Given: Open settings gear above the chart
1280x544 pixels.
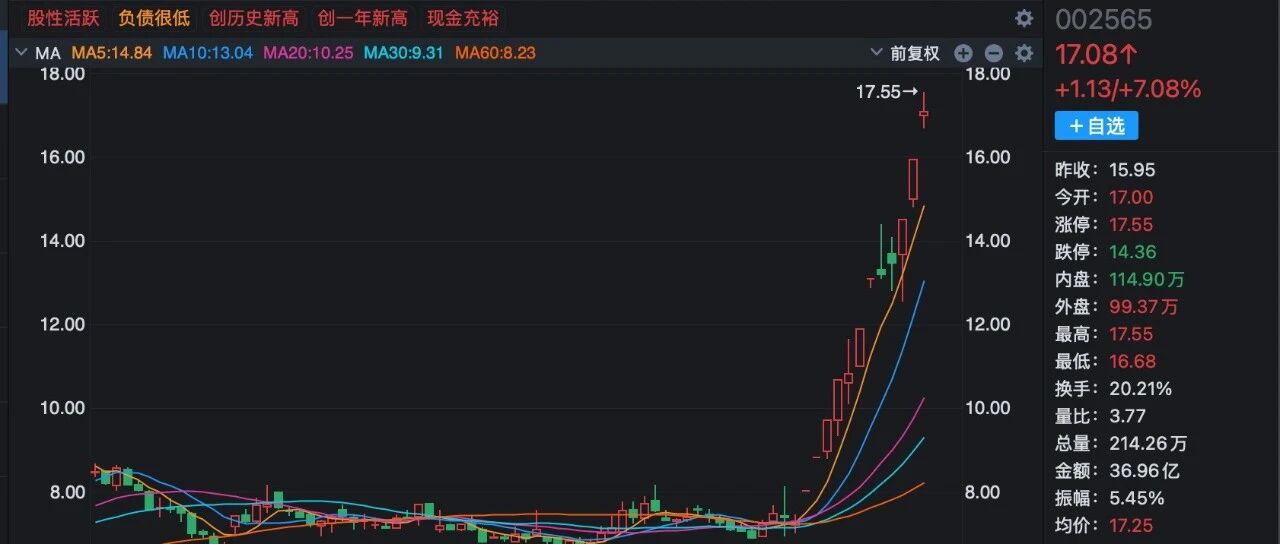Looking at the screenshot, I should 1024,18.
